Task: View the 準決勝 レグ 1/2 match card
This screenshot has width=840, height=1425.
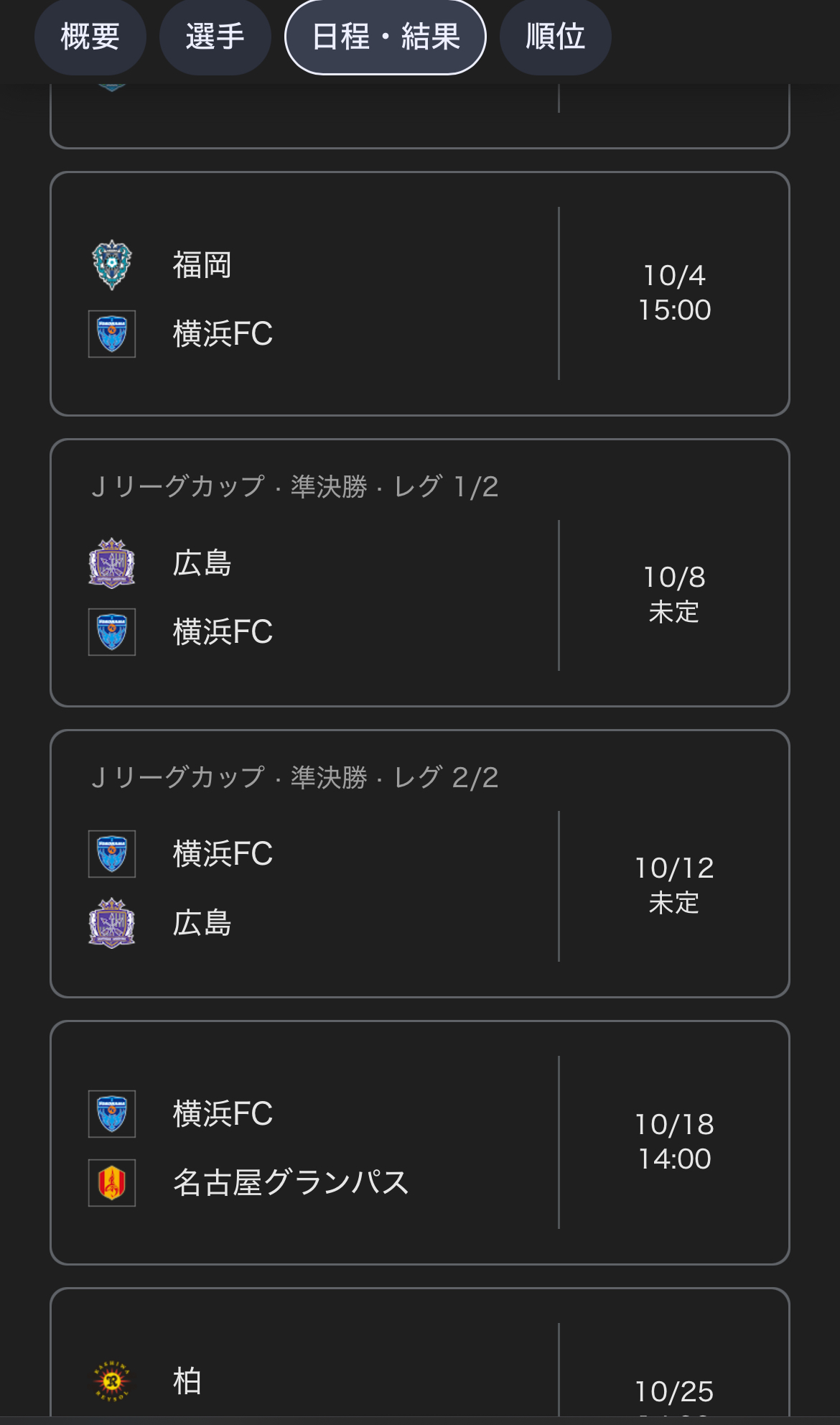Action: (419, 573)
